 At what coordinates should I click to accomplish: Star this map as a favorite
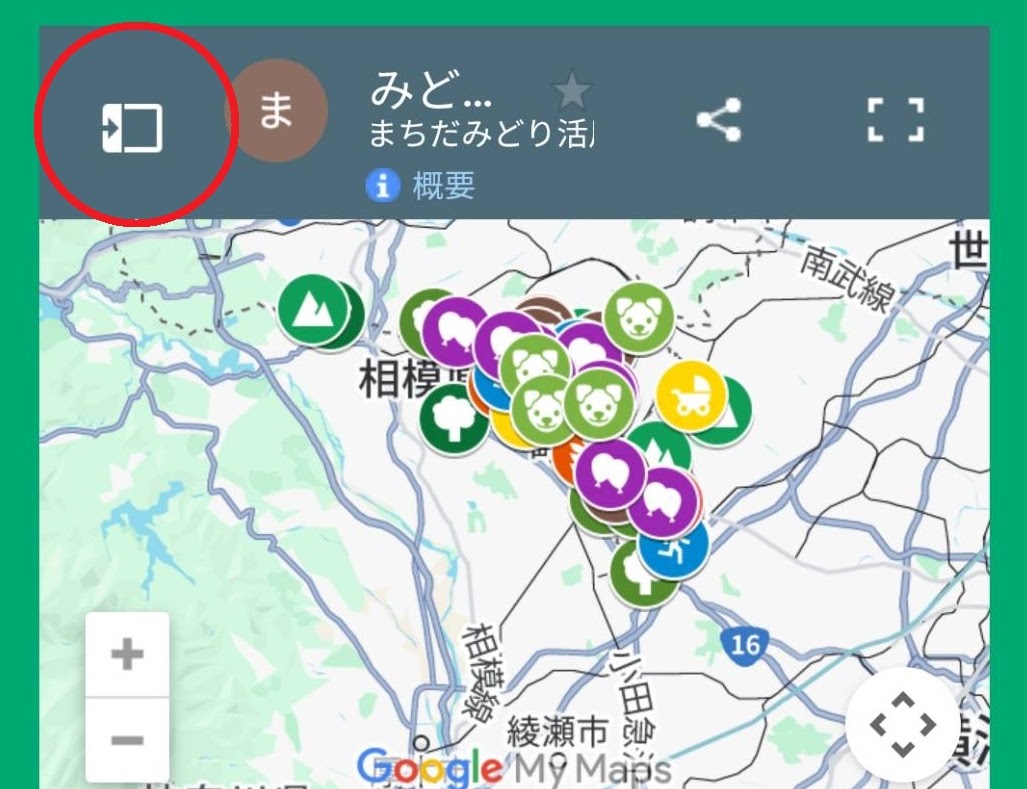[x=572, y=92]
